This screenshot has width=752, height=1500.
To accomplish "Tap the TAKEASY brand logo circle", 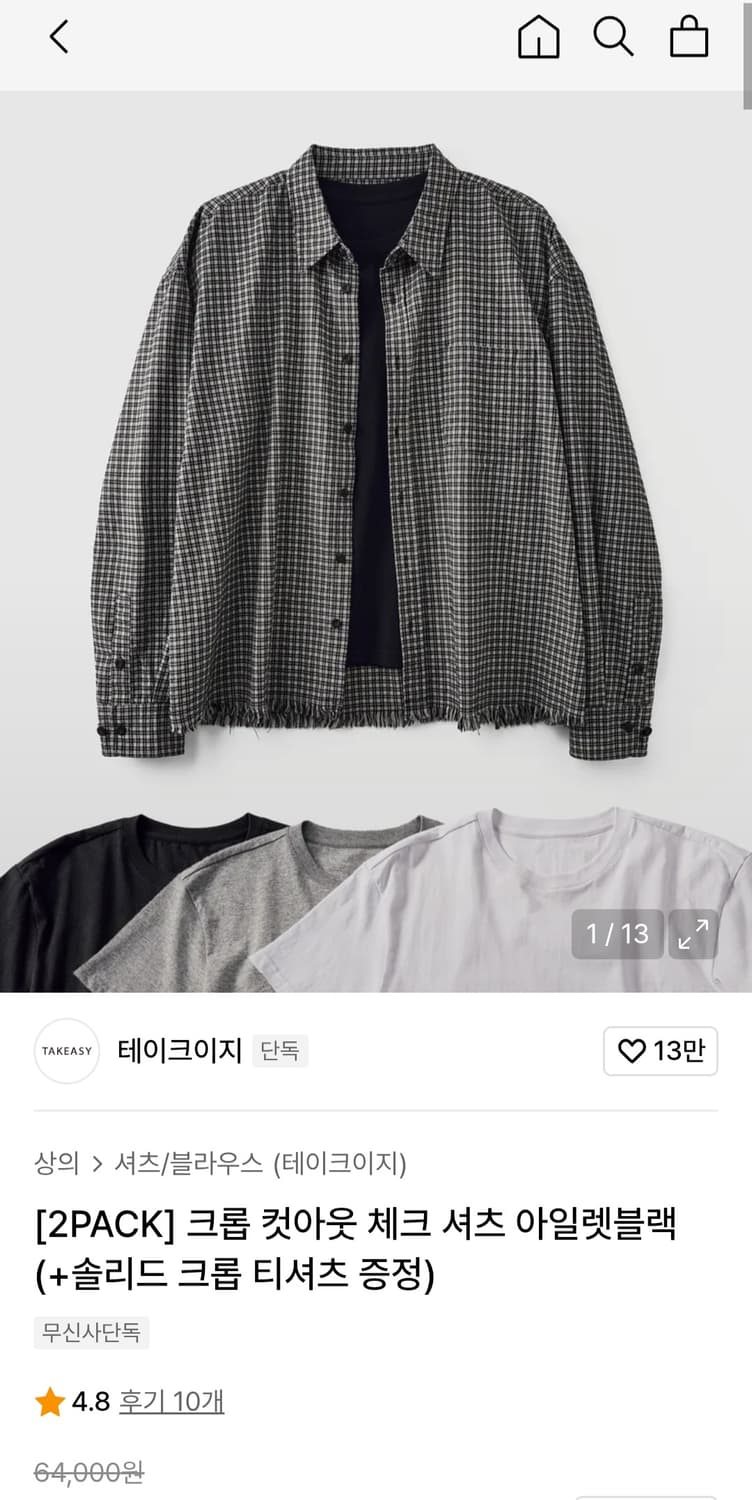I will pos(66,1051).
